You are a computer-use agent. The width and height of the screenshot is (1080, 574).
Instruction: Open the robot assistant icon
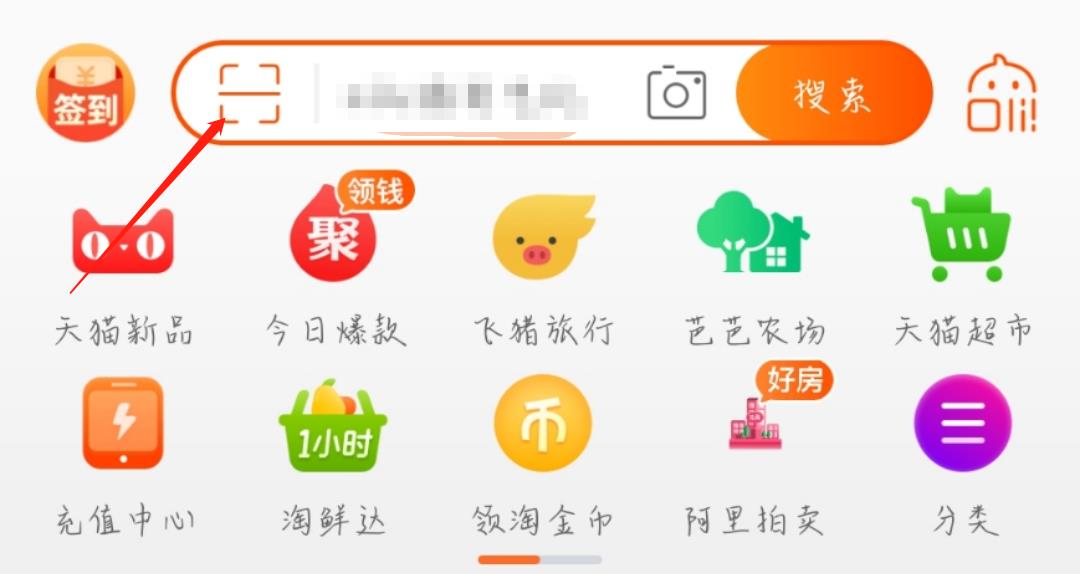(1001, 94)
